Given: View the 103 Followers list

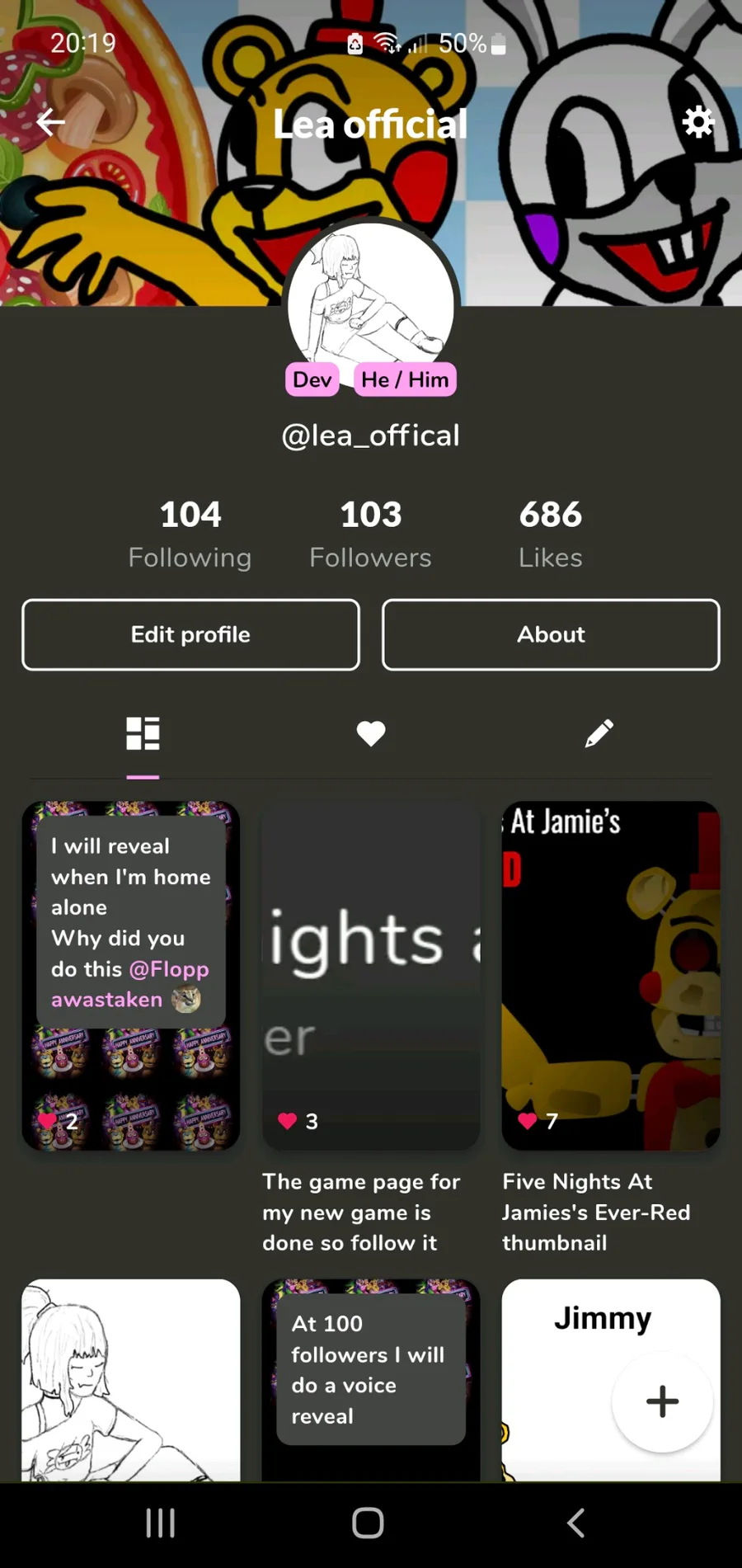Looking at the screenshot, I should [370, 534].
